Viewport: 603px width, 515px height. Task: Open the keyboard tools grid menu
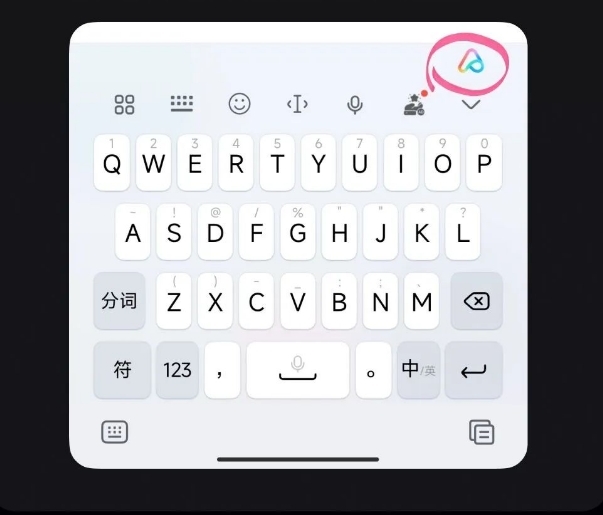pos(125,104)
